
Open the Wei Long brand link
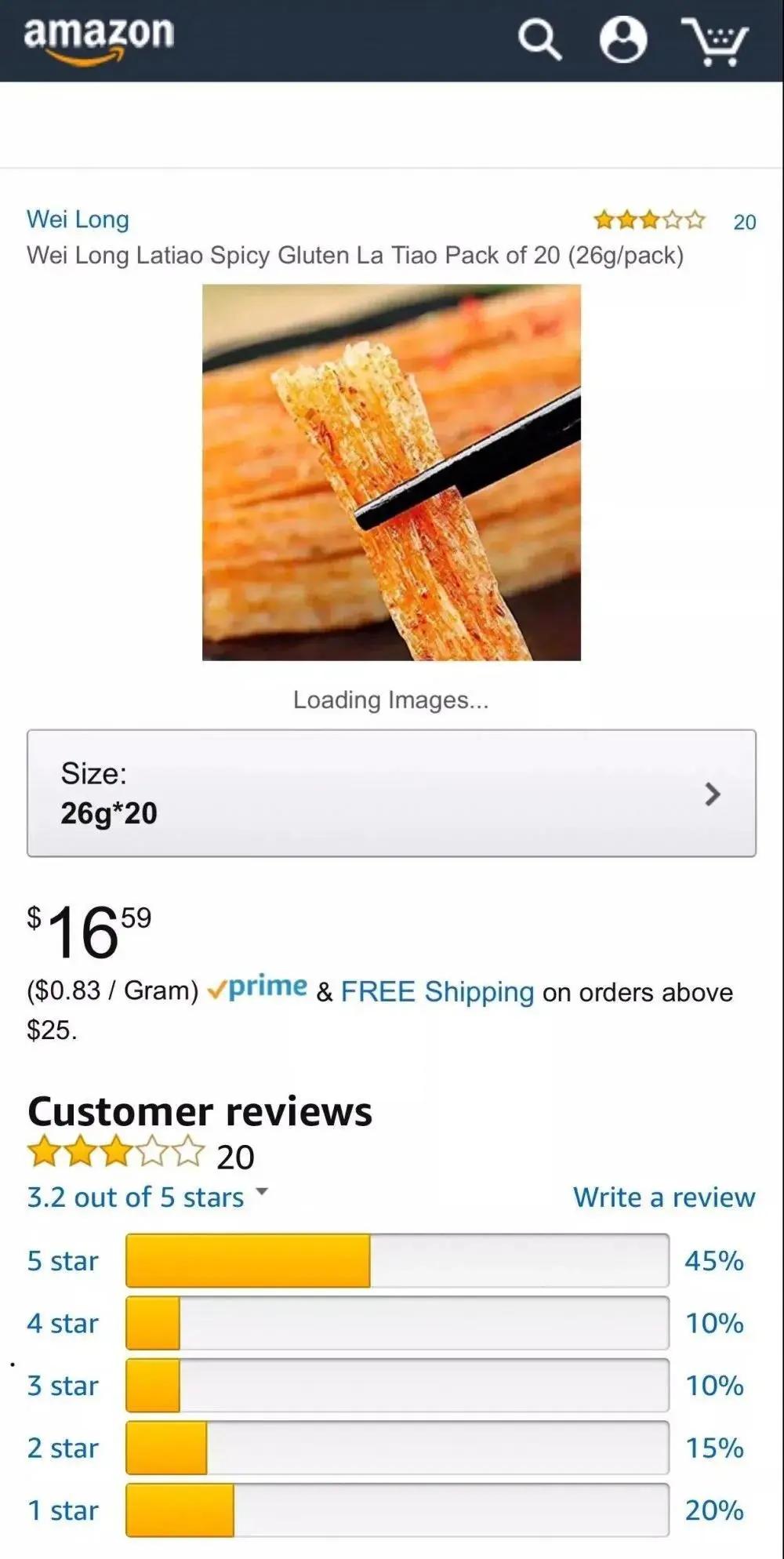(x=78, y=219)
